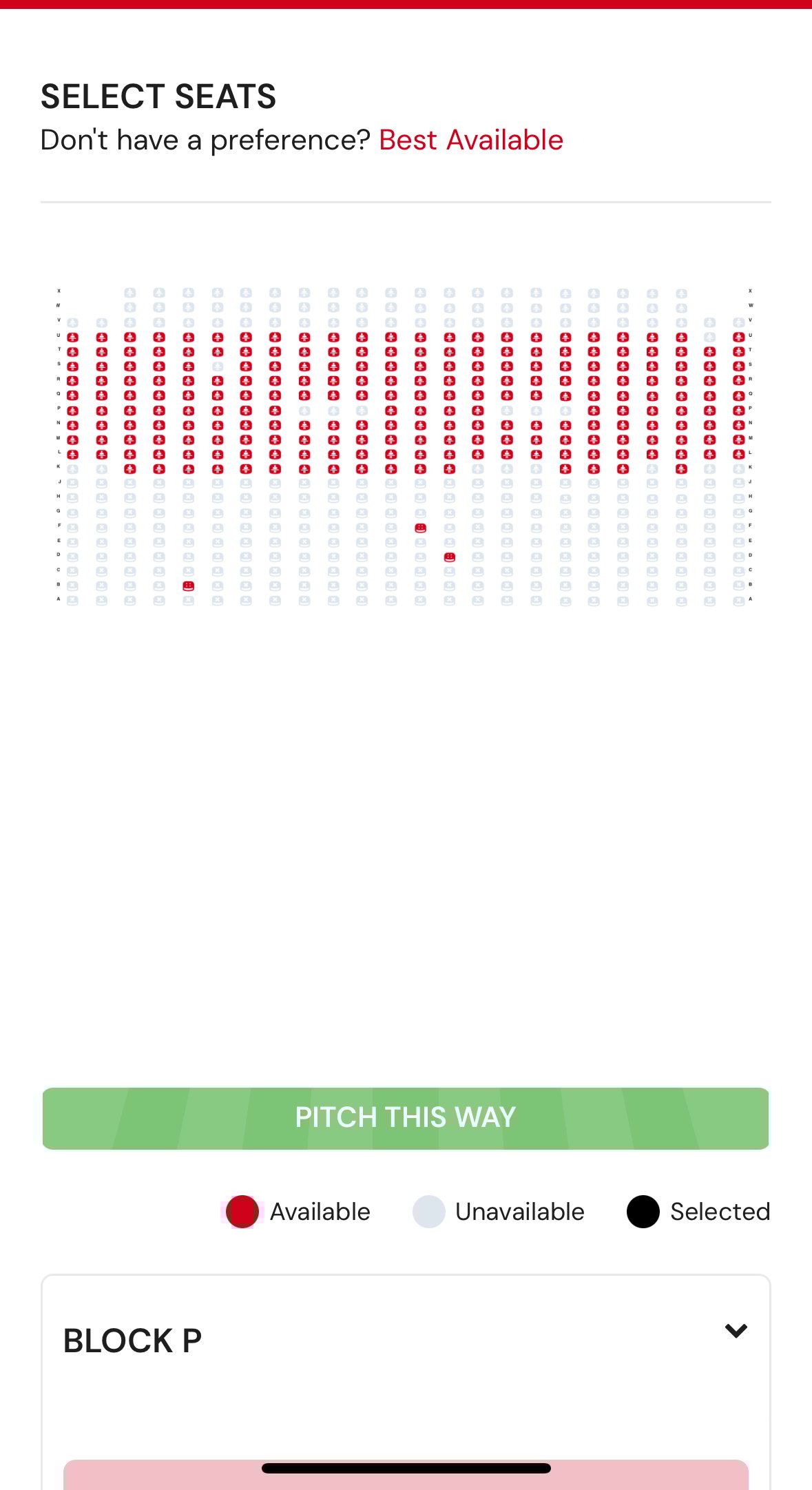Choose the only available seat in row B
Image resolution: width=812 pixels, height=1490 pixels.
click(188, 586)
